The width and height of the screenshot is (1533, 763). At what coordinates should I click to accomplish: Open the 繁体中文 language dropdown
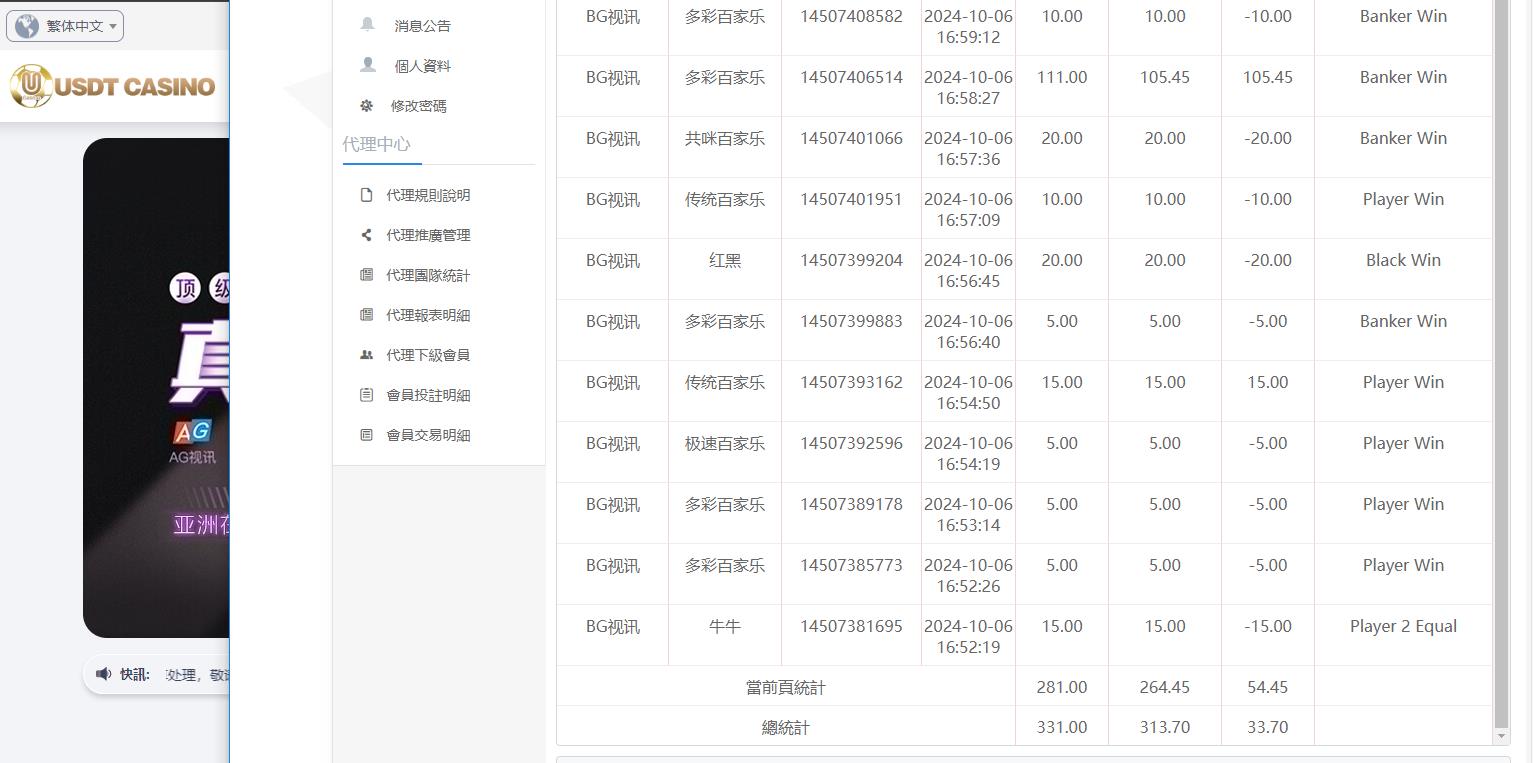click(x=65, y=26)
